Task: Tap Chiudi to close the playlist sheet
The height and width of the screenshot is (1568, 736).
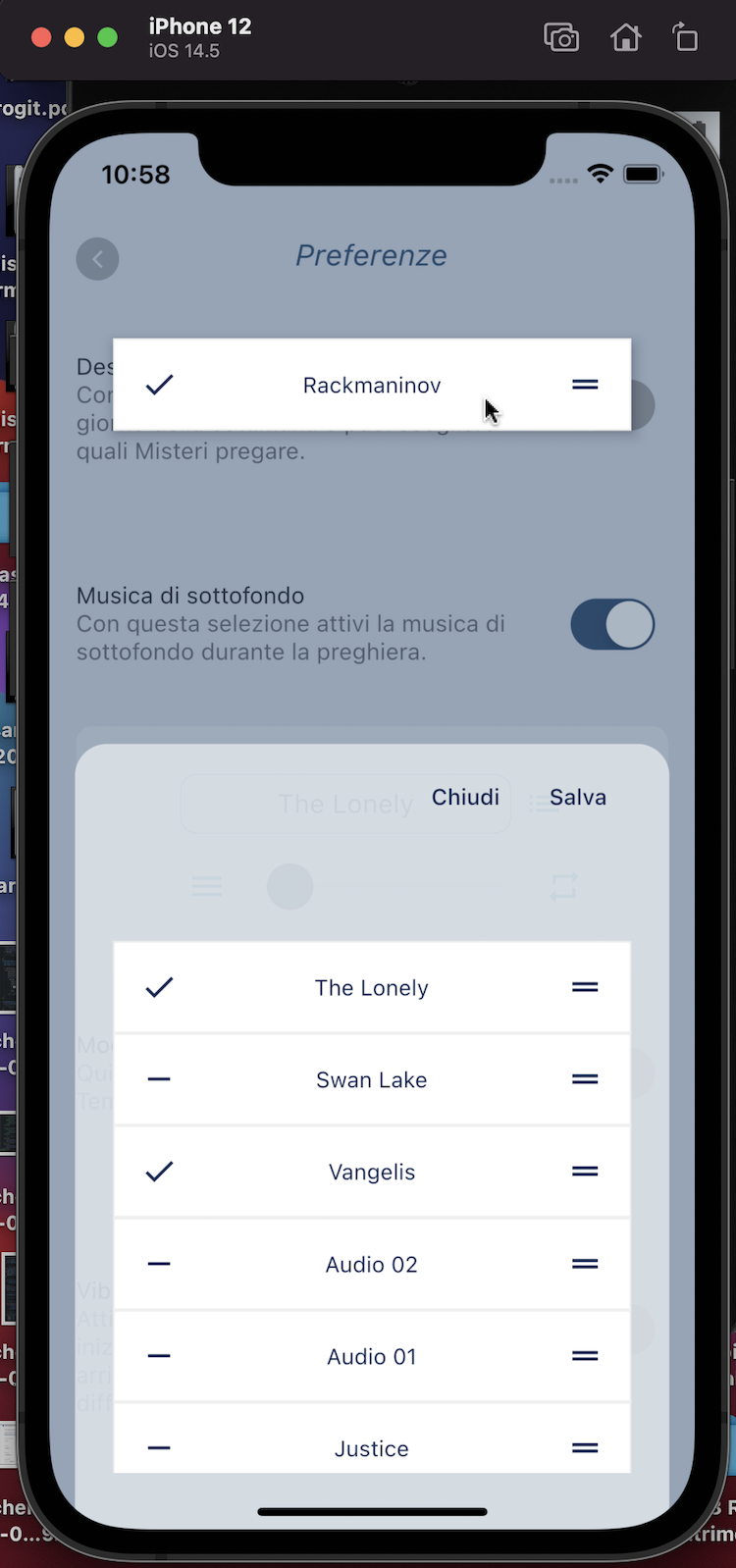Action: click(x=465, y=797)
